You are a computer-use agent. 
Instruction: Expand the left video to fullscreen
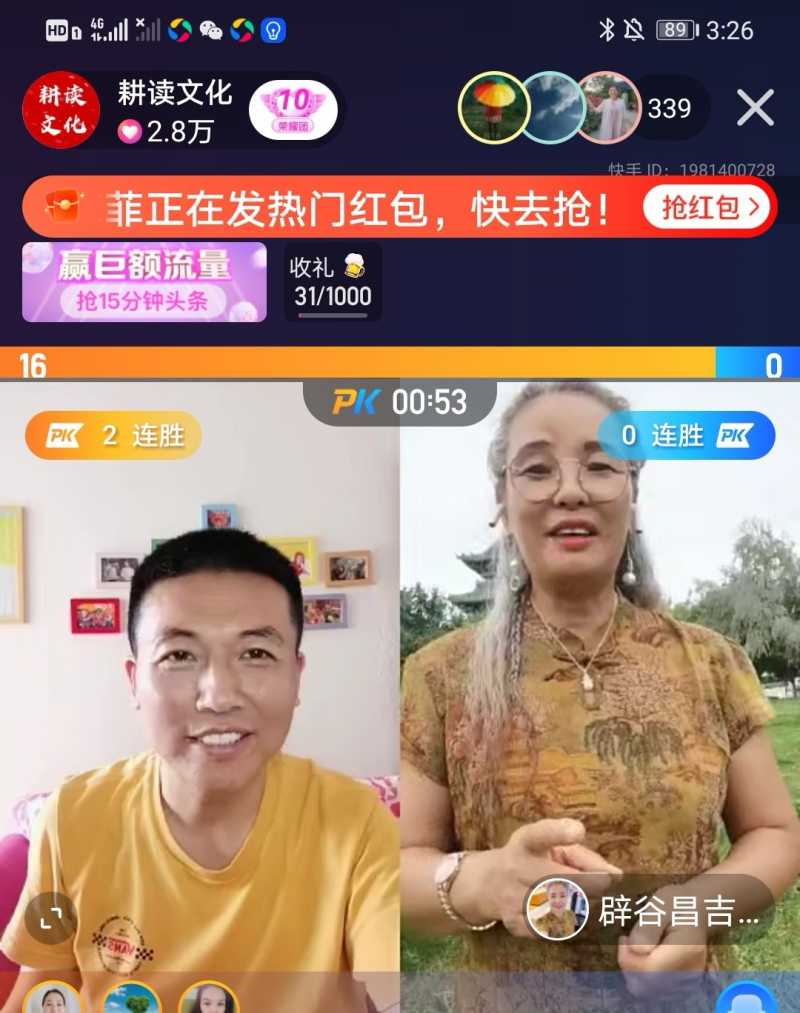tap(51, 917)
